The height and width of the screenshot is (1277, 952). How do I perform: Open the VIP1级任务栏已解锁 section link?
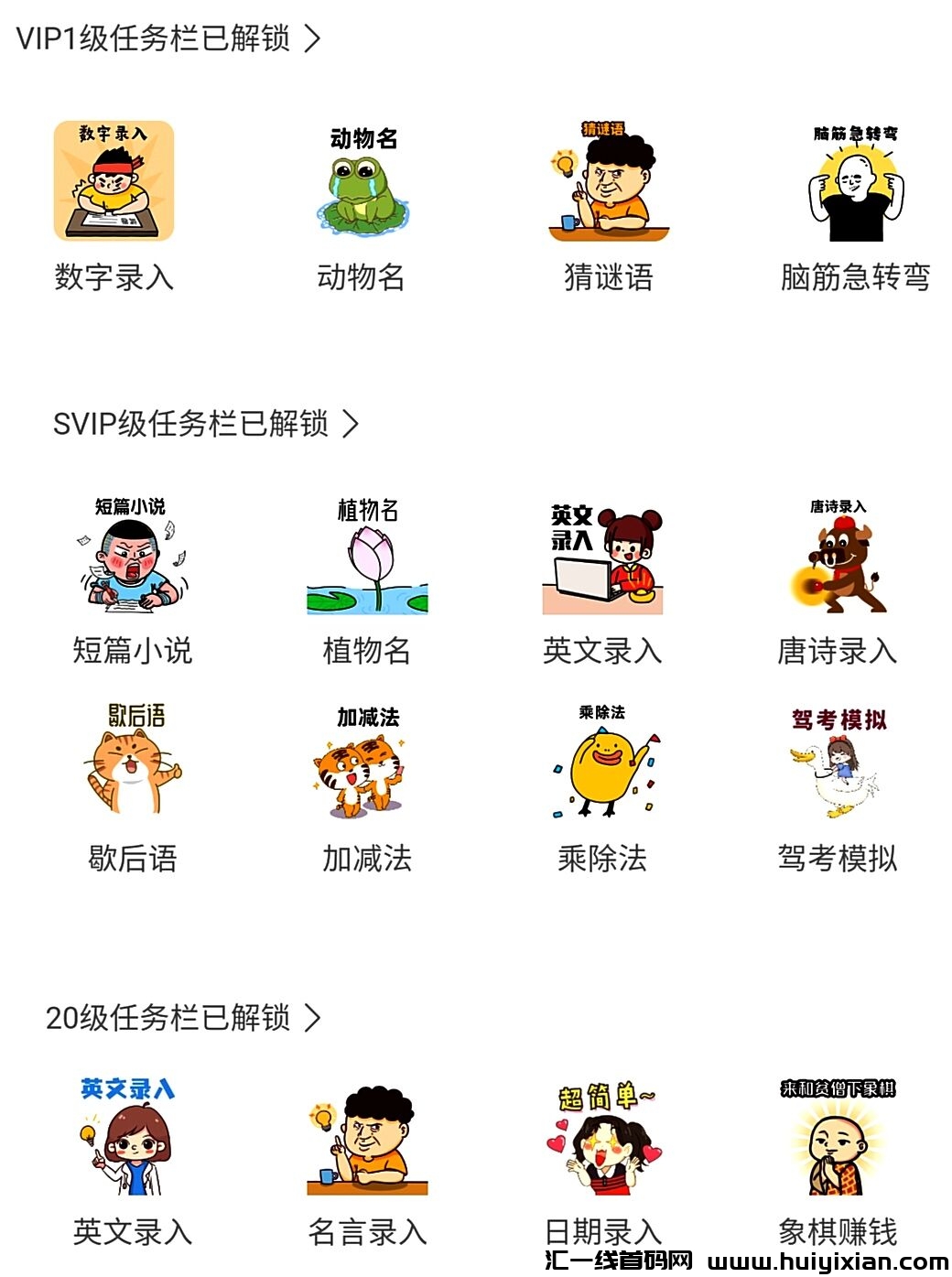click(168, 38)
